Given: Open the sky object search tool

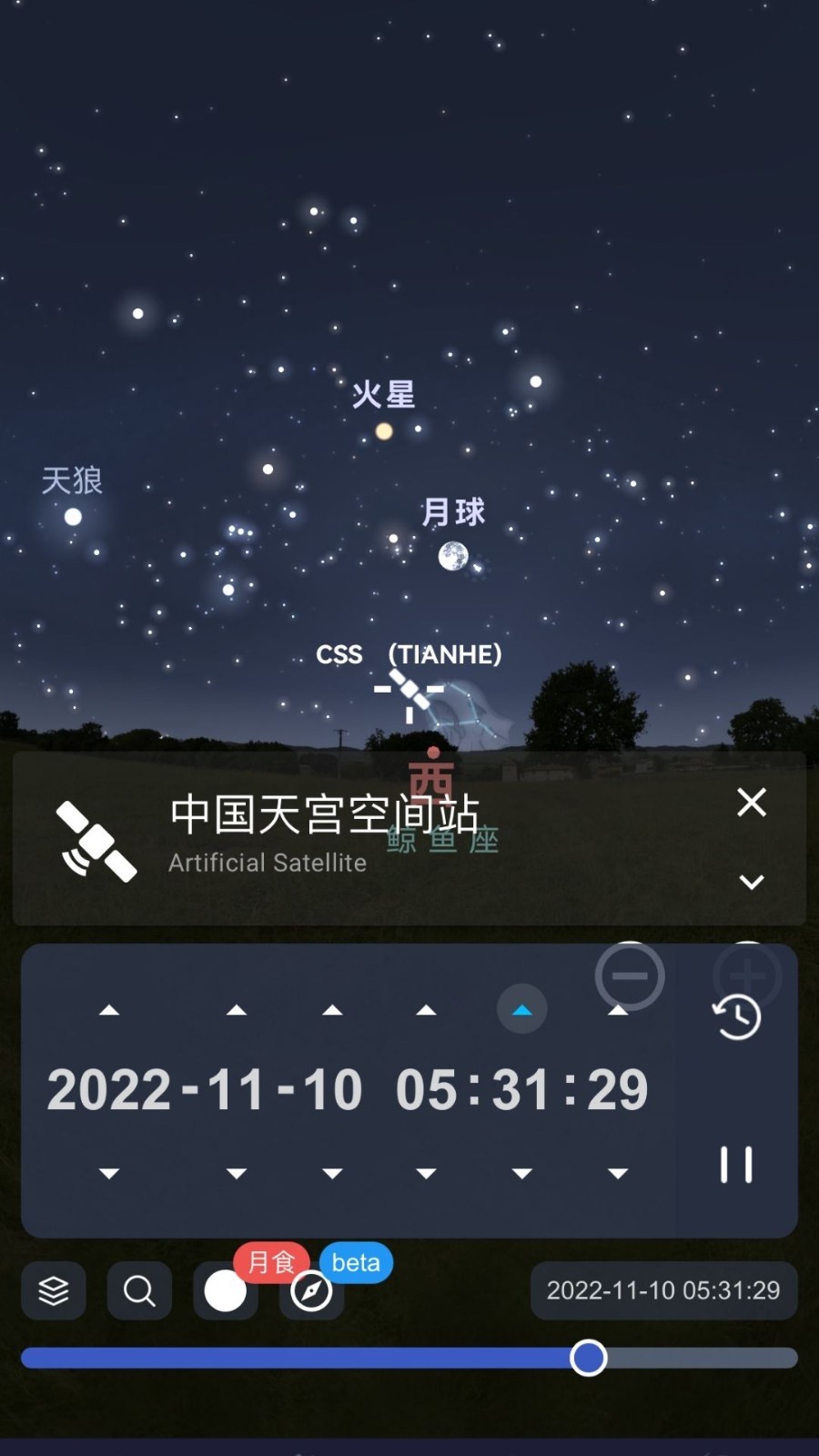Looking at the screenshot, I should coord(138,1290).
